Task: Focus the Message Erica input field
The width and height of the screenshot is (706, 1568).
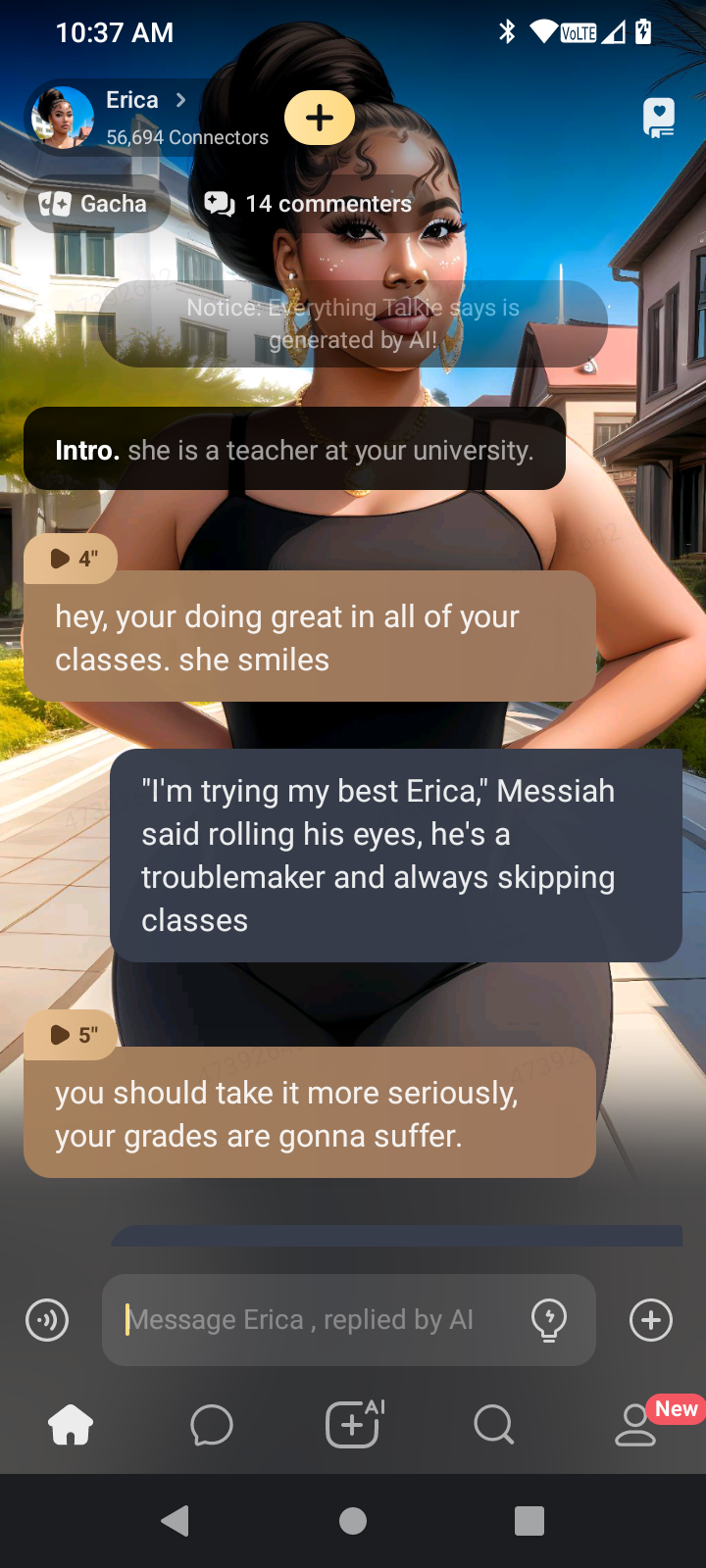Action: click(314, 1320)
